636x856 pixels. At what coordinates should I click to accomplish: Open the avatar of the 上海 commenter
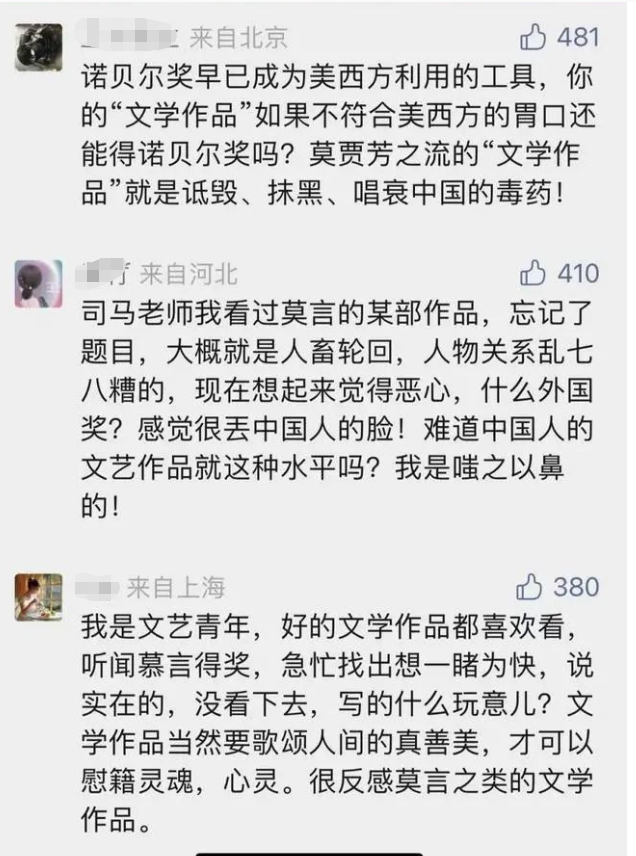click(38, 597)
